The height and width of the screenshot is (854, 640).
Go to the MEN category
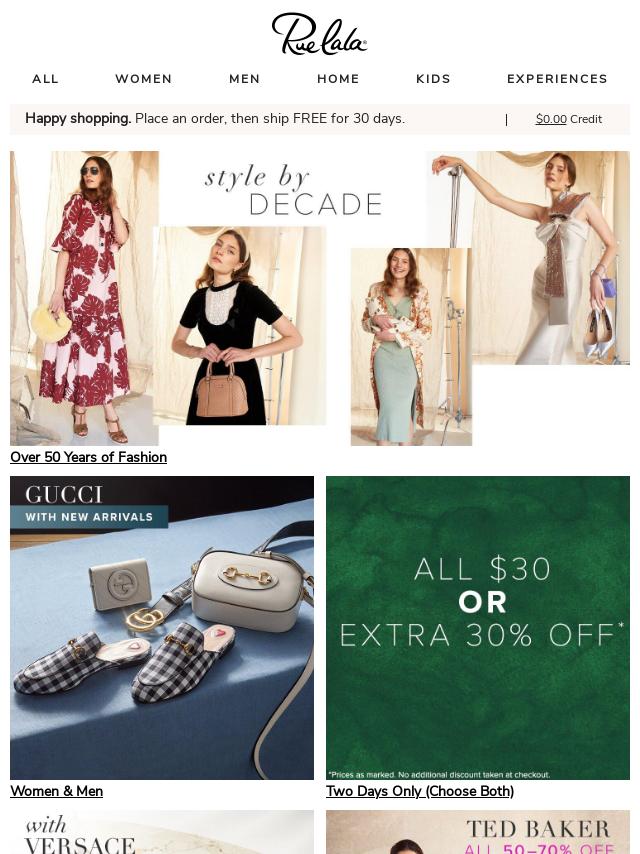(244, 79)
